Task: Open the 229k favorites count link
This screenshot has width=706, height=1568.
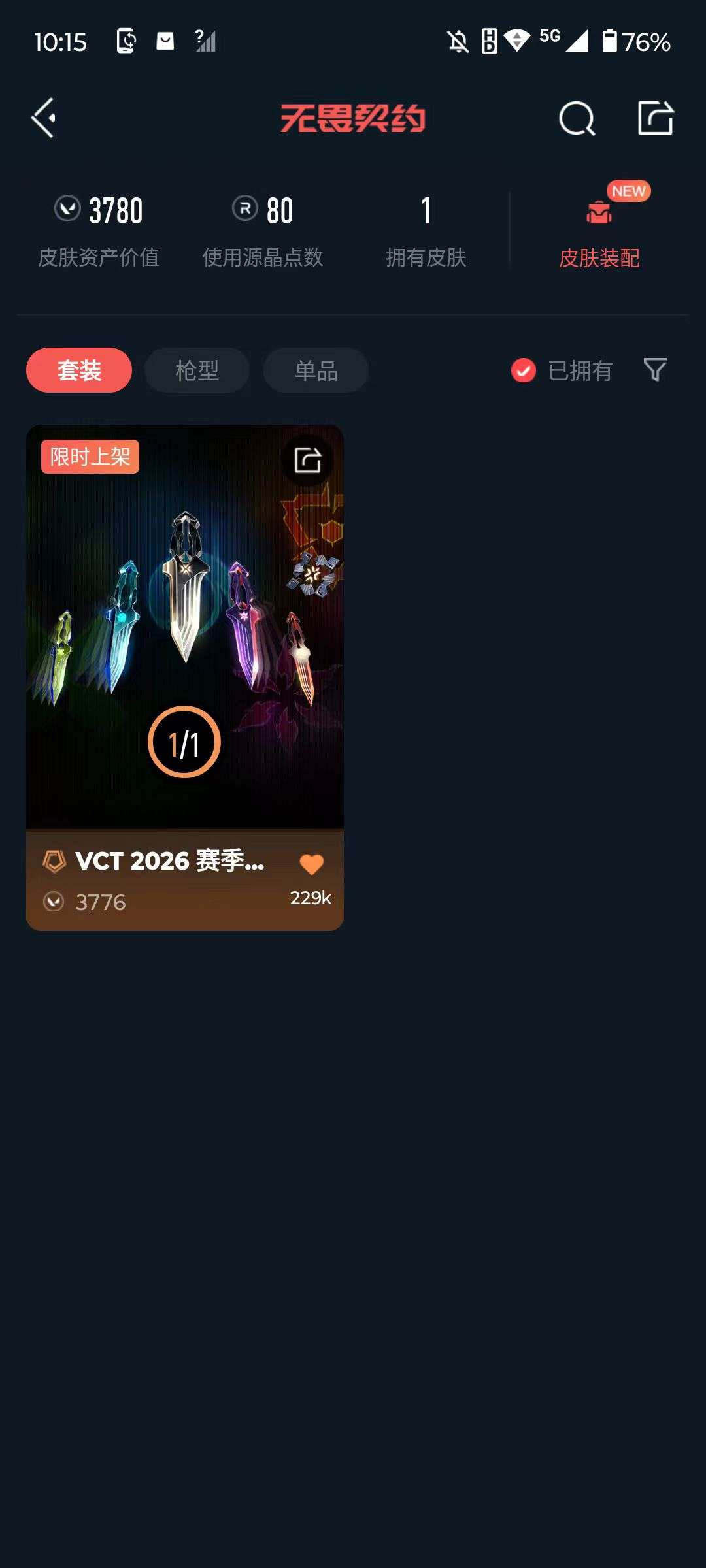Action: pyautogui.click(x=311, y=898)
